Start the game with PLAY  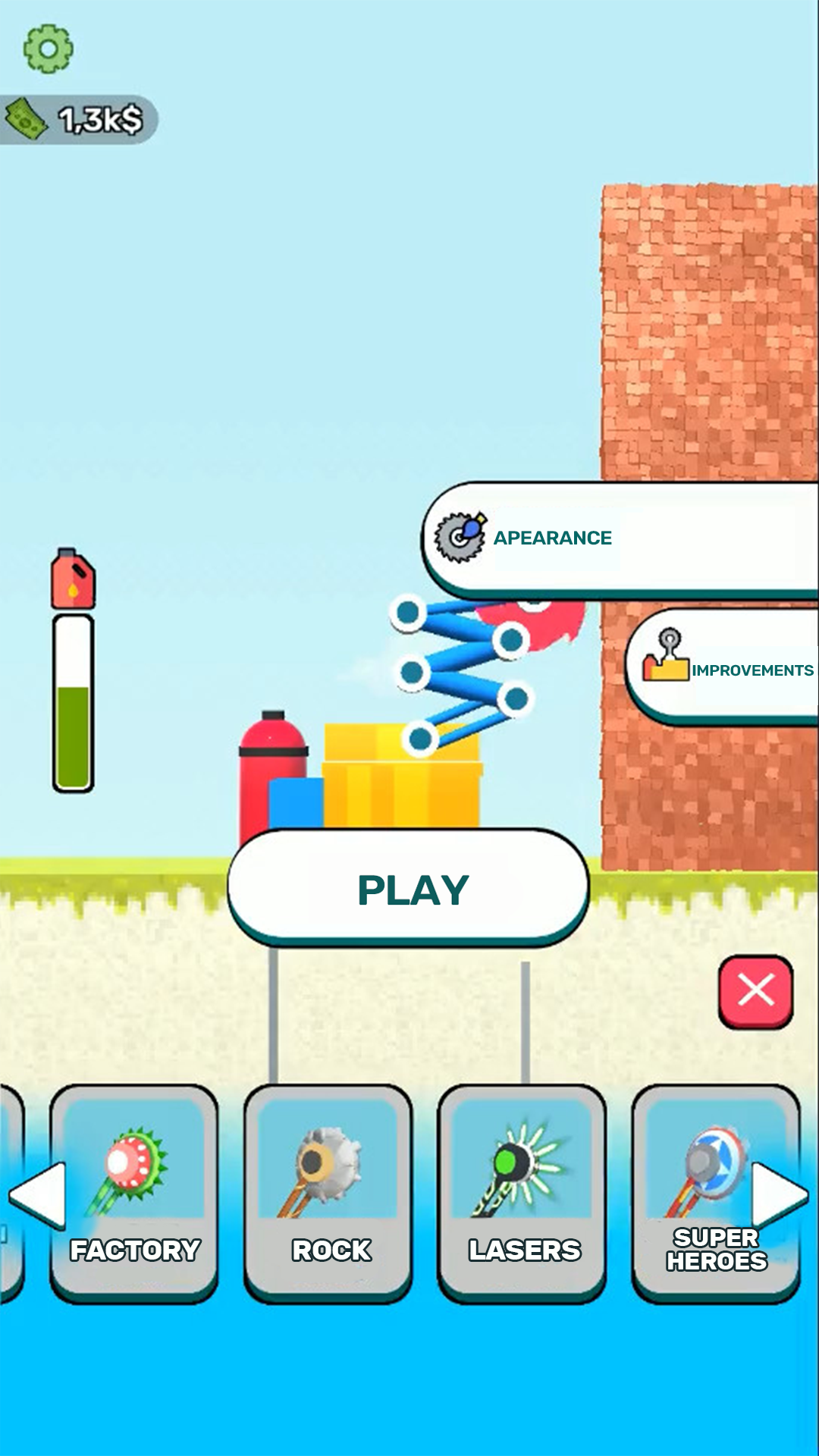(409, 888)
